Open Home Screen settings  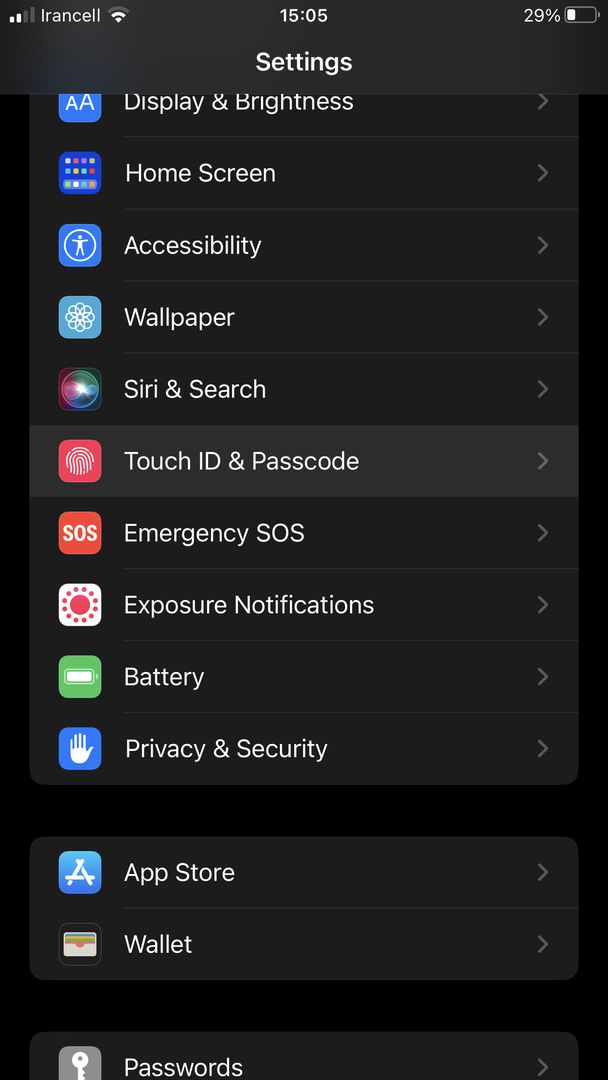[x=304, y=173]
